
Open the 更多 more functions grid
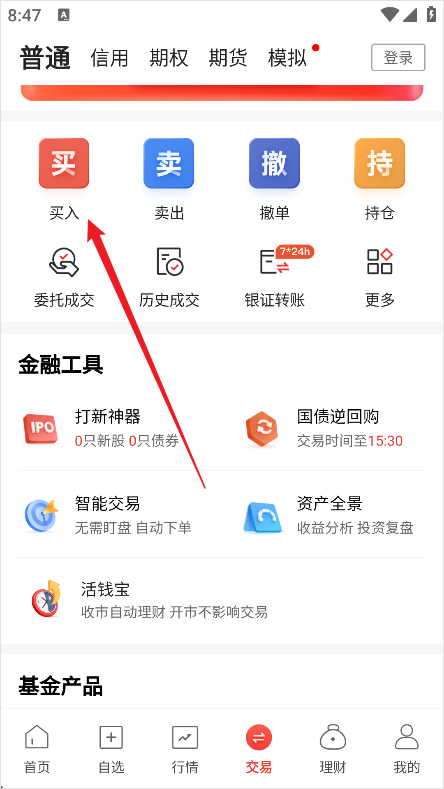tap(380, 277)
